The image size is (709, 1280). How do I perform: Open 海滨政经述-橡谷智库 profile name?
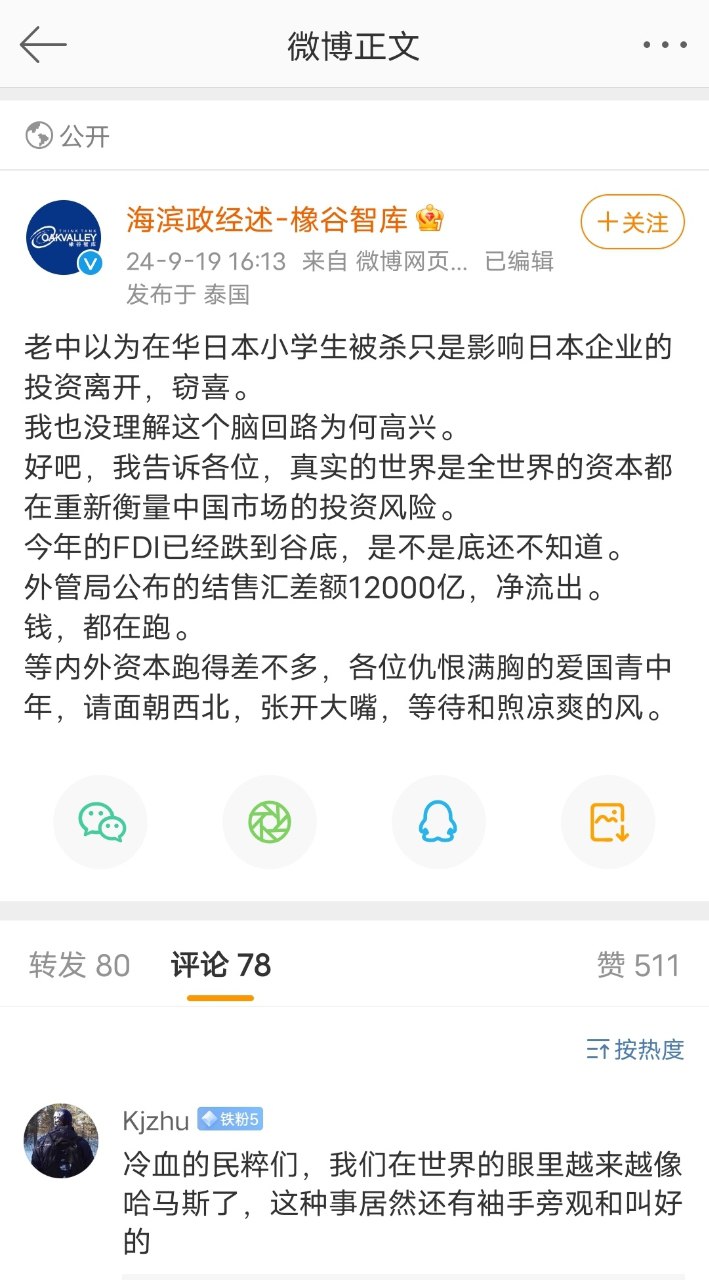click(x=267, y=219)
